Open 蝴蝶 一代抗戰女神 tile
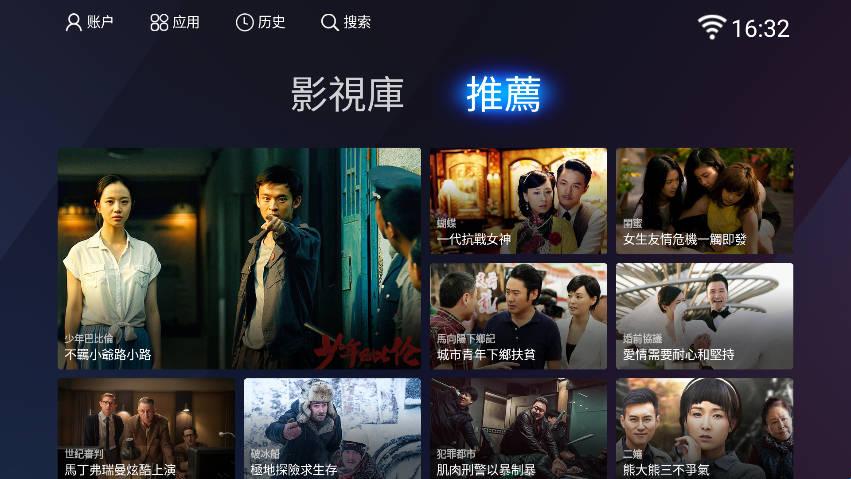This screenshot has height=479, width=851. [518, 200]
